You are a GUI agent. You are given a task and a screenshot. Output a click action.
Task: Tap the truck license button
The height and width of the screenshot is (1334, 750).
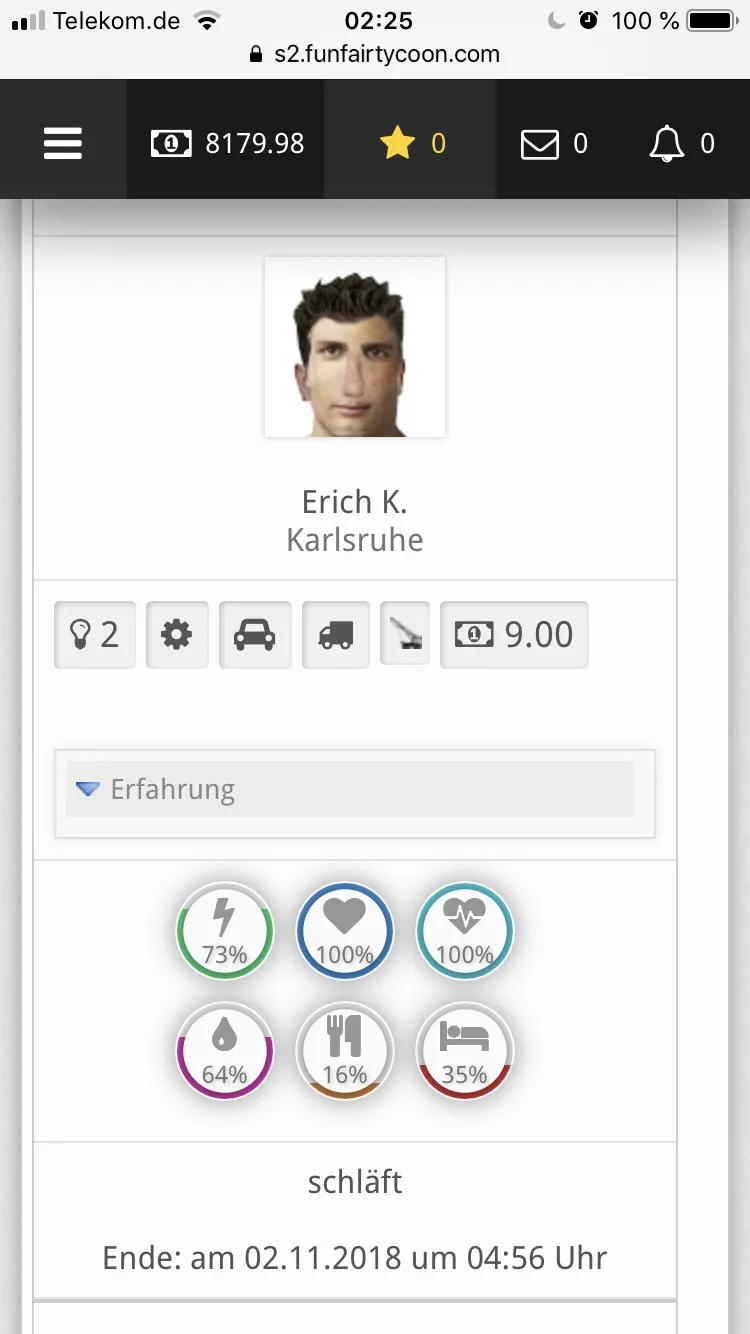(335, 634)
